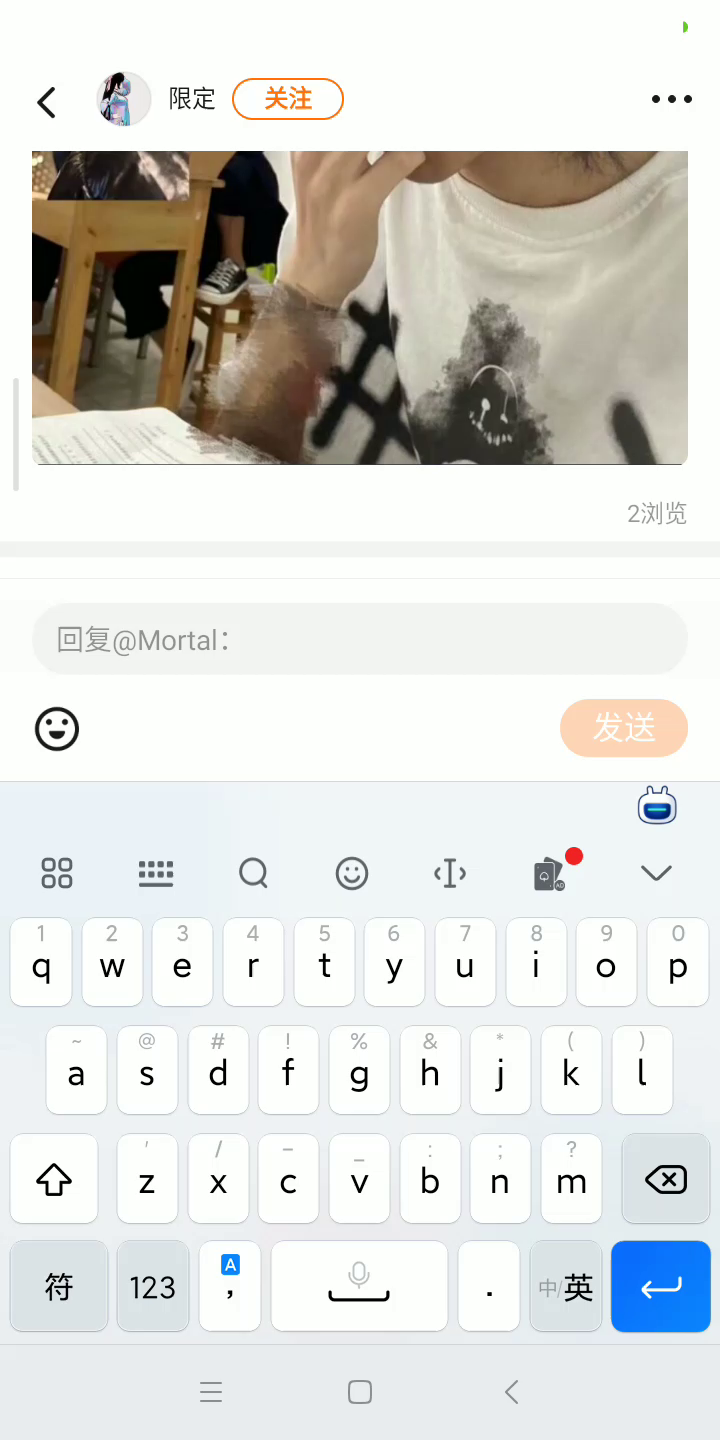Screen dimensions: 720x1440
Task: Tap the shift key
Action: [54, 1180]
